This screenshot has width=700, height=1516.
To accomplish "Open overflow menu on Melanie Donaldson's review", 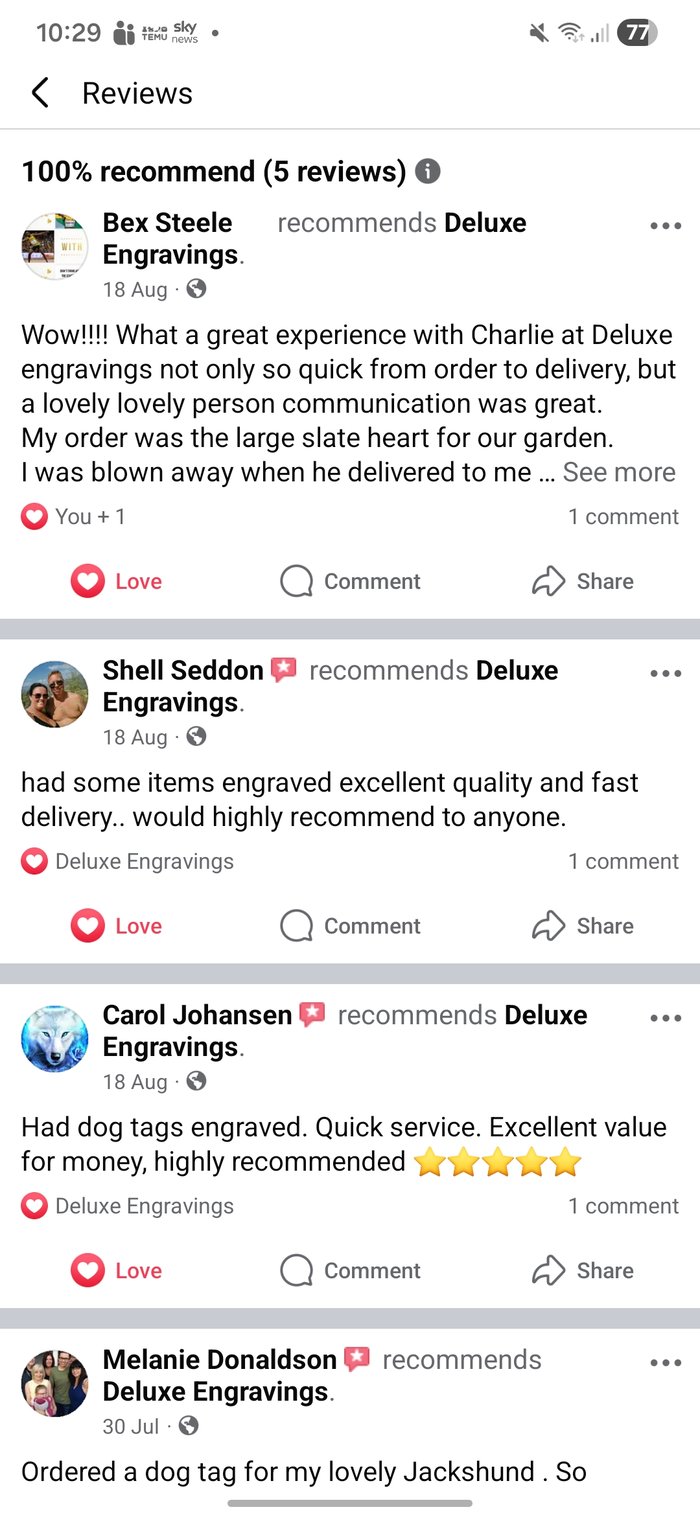I will [665, 1362].
